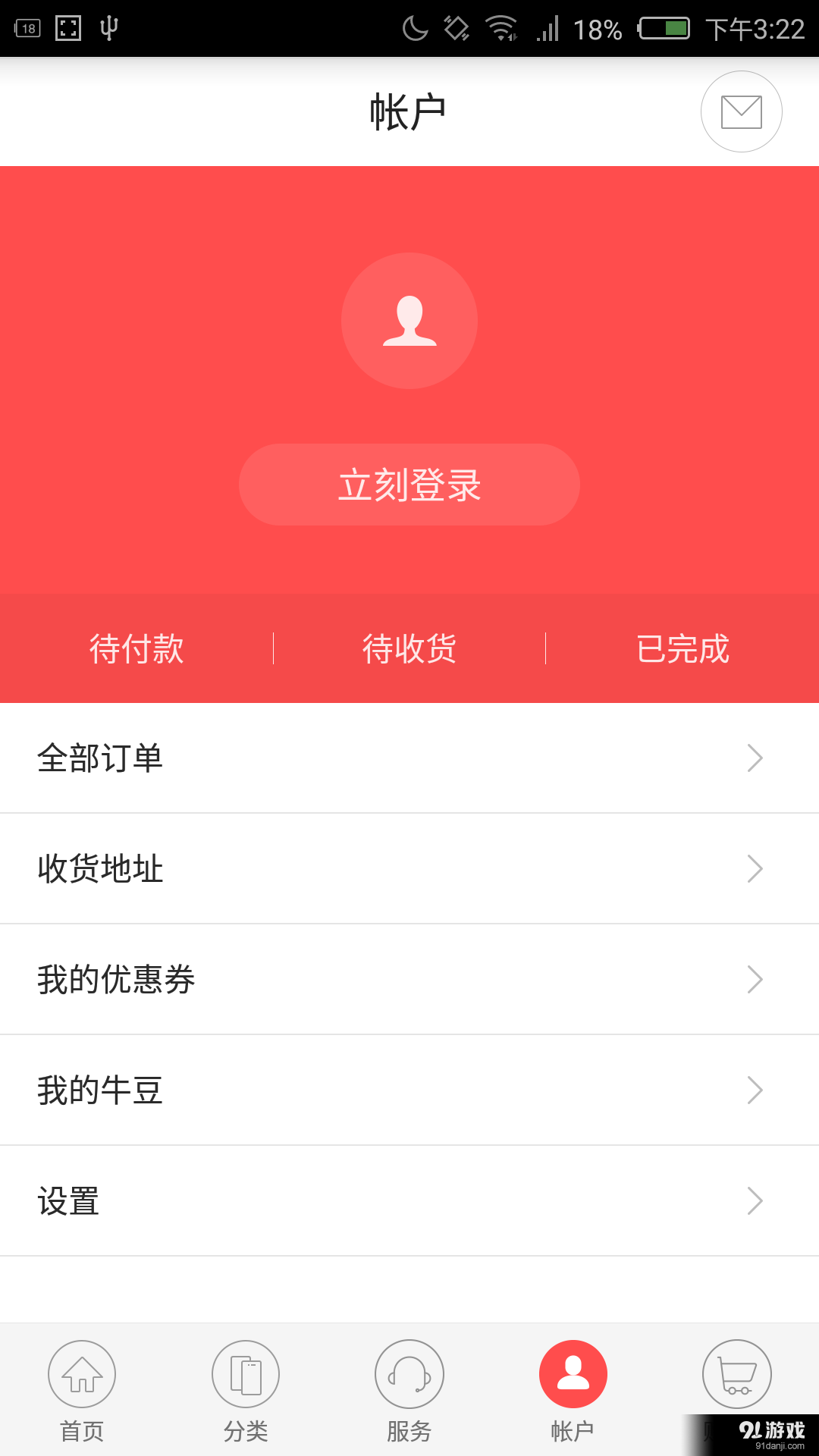Open the 已完成 orders tab
The width and height of the screenshot is (819, 1456).
point(682,648)
